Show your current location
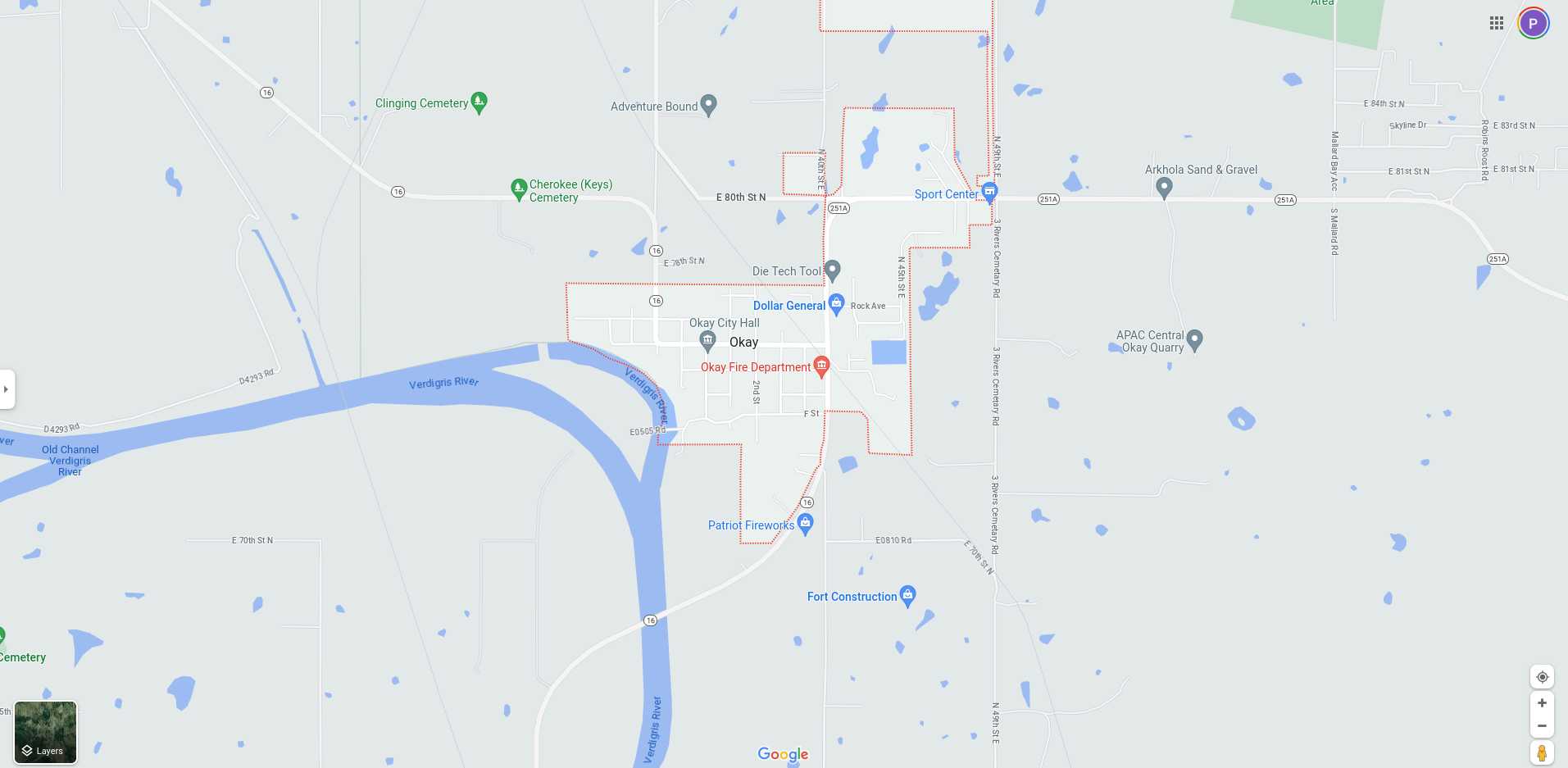This screenshot has height=768, width=1568. (x=1542, y=677)
